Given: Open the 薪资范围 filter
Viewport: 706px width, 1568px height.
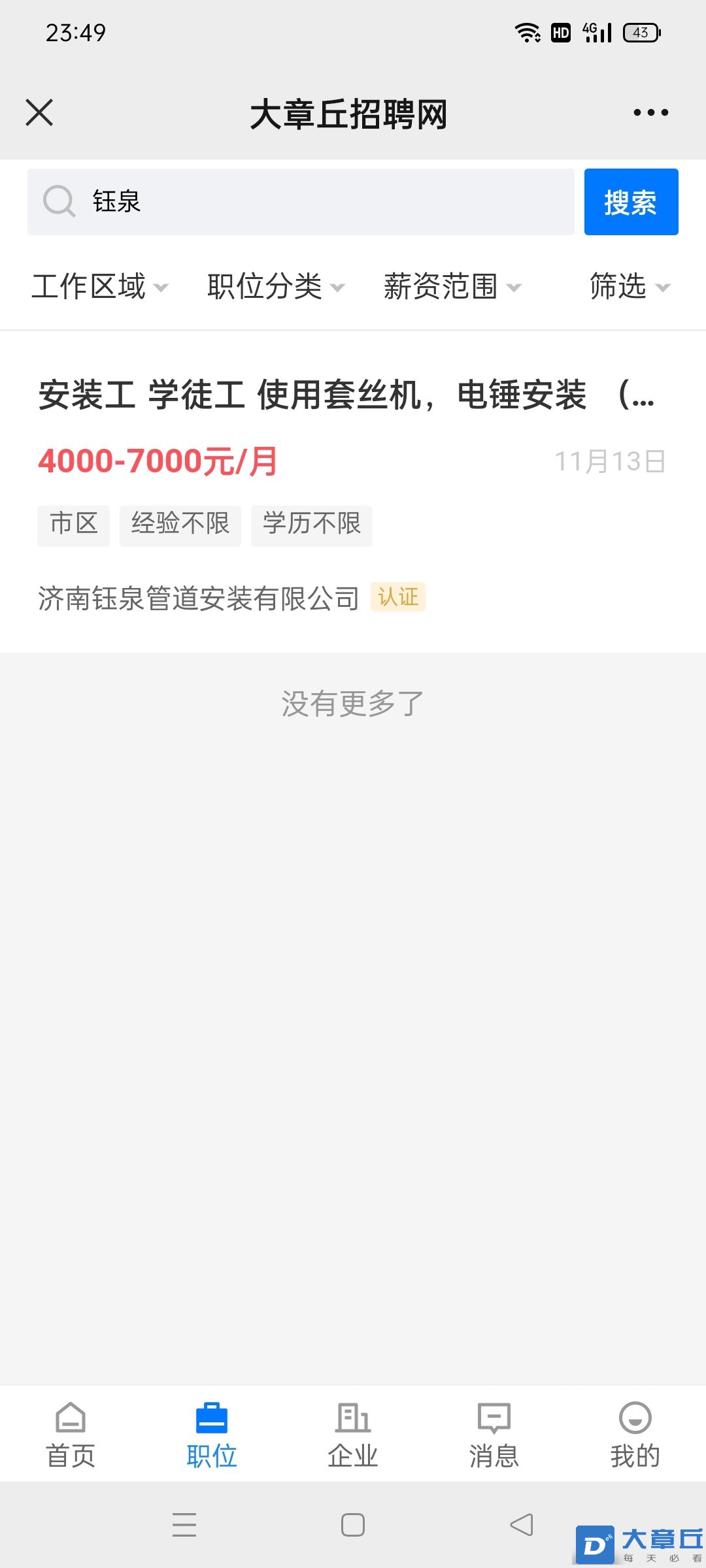Looking at the screenshot, I should 452,287.
